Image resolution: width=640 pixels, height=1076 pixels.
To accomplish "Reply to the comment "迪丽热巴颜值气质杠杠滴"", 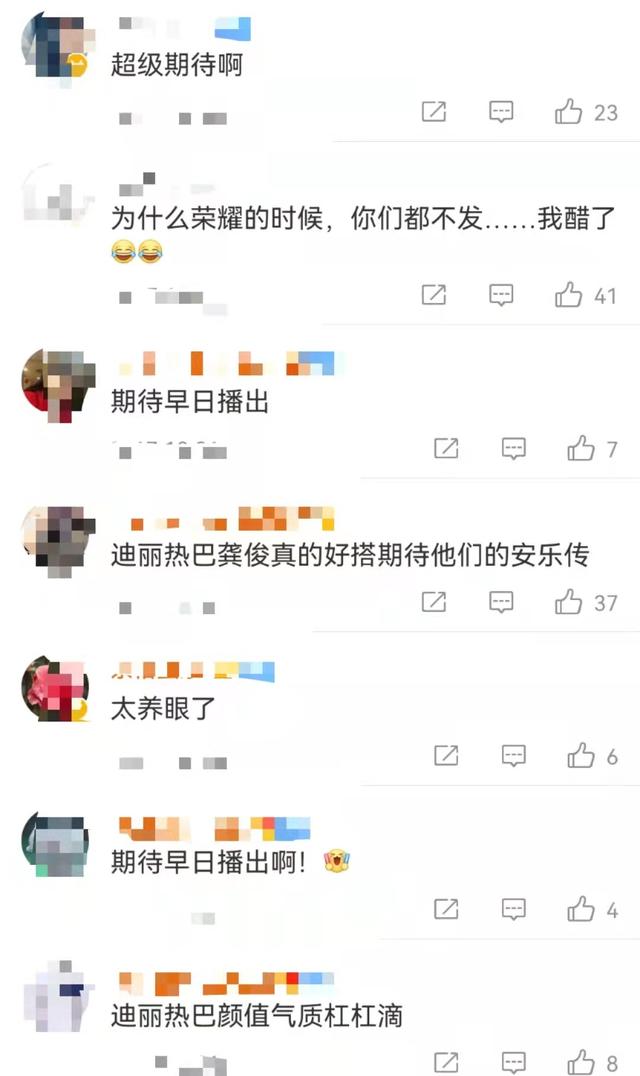I will pos(514,1062).
